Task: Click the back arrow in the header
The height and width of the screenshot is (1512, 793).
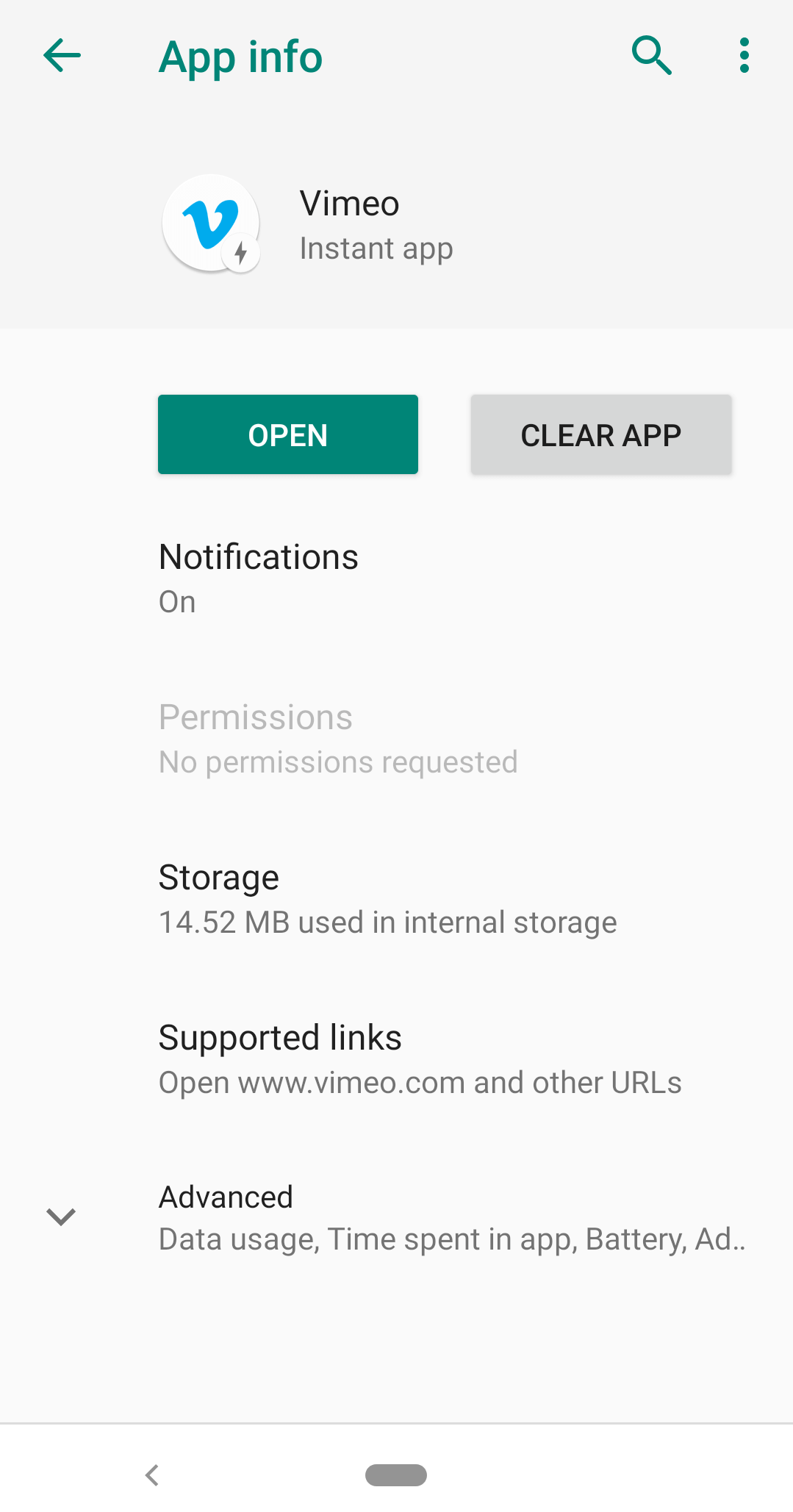Action: (x=62, y=55)
